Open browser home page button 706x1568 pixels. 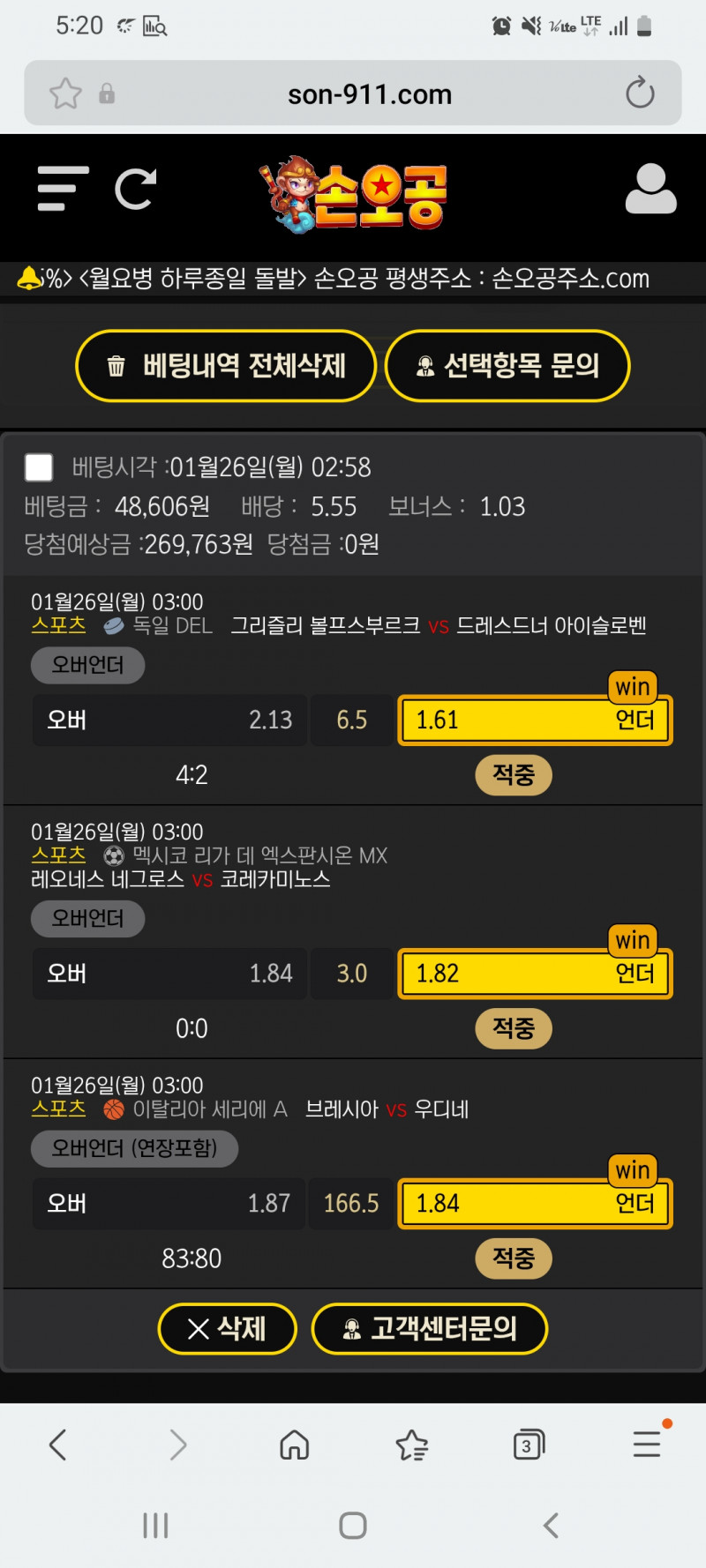coord(294,1445)
